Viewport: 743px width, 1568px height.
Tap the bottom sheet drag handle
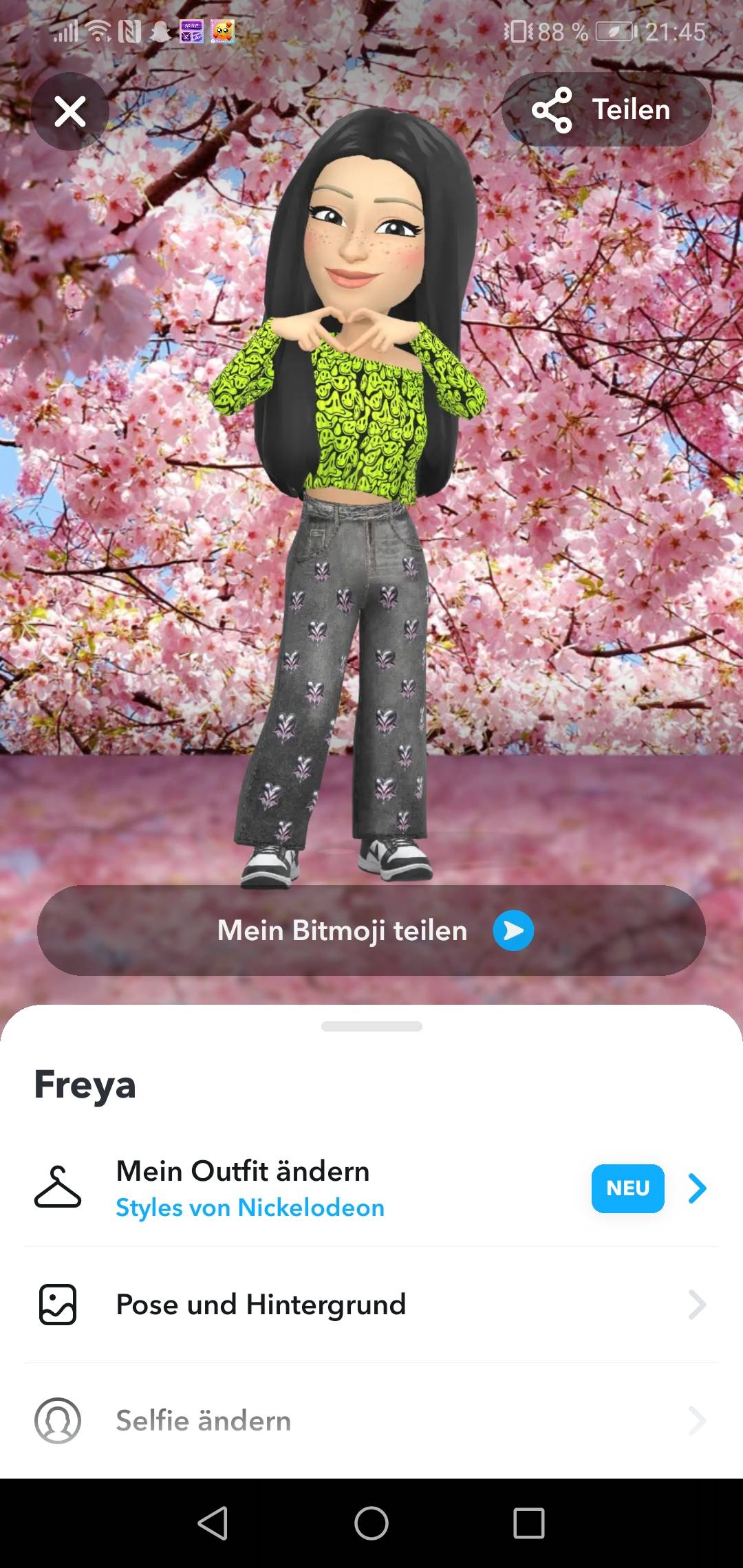[x=371, y=1026]
